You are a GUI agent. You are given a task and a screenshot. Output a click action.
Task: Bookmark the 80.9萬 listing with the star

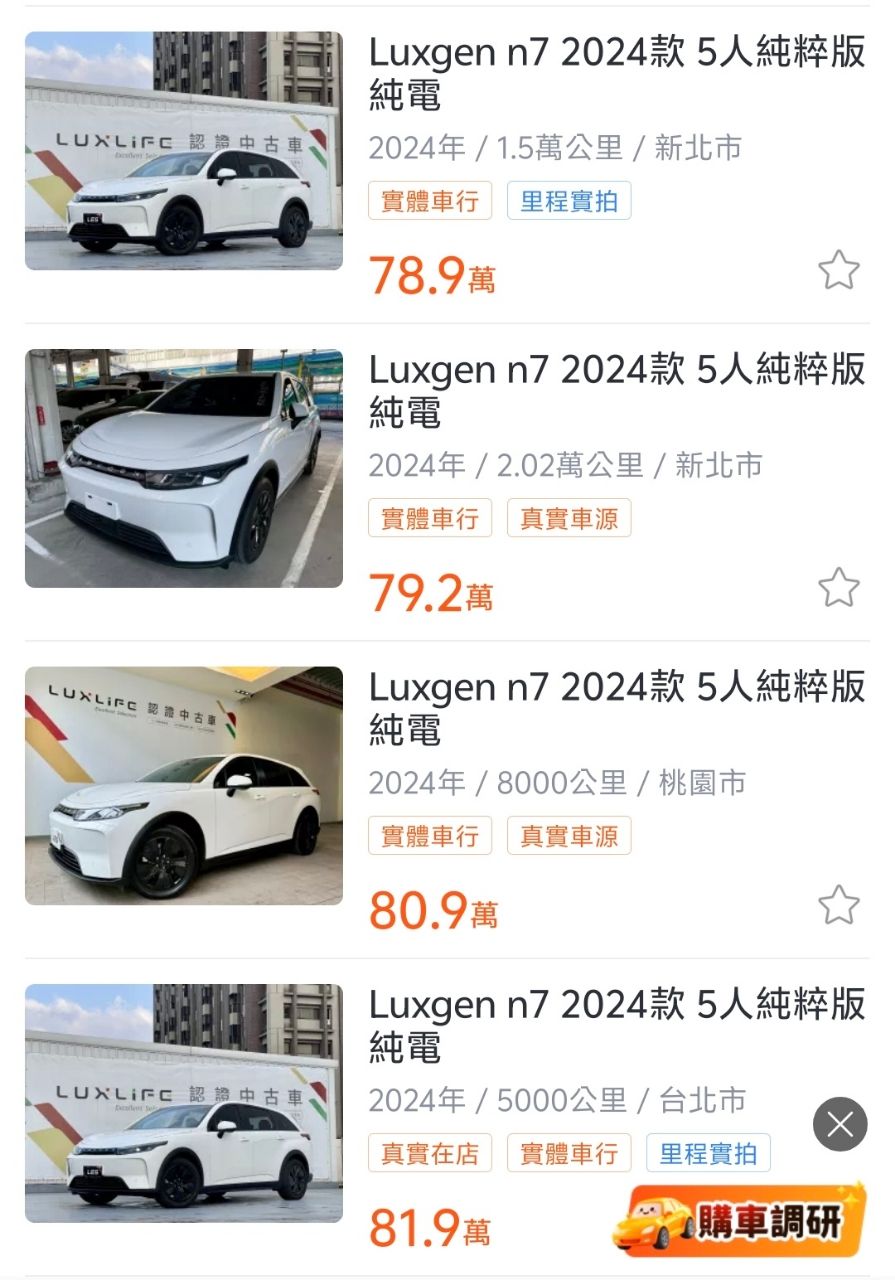coord(837,903)
